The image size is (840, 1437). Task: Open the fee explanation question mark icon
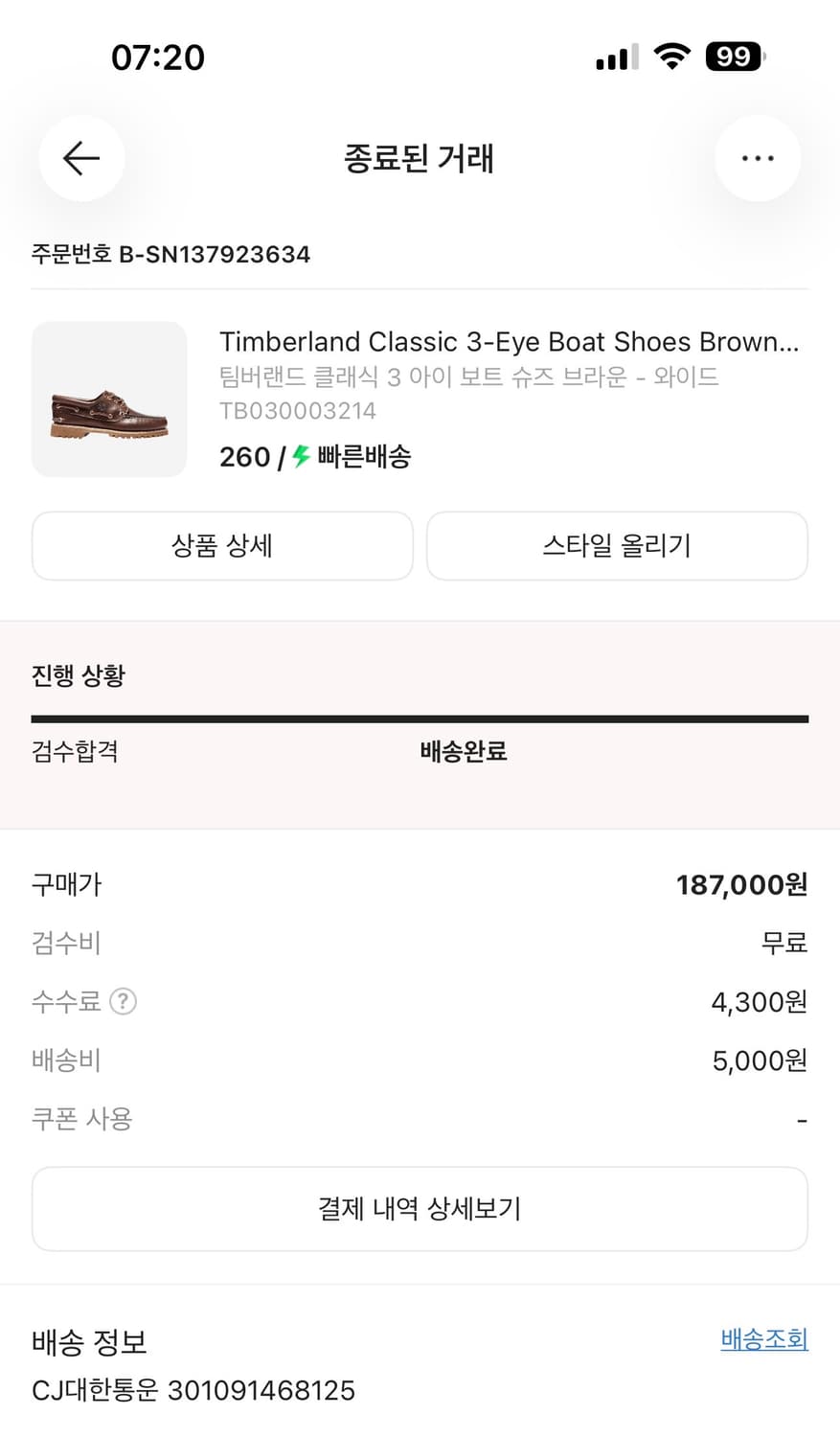(x=123, y=1001)
